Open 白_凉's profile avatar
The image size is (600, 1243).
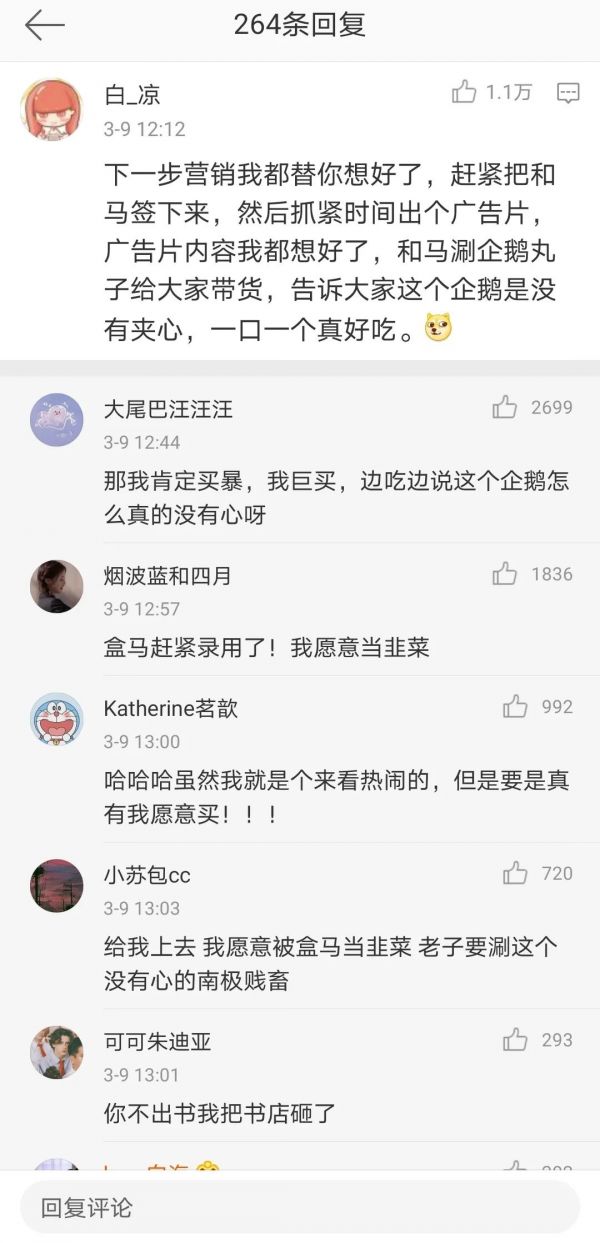coord(51,108)
